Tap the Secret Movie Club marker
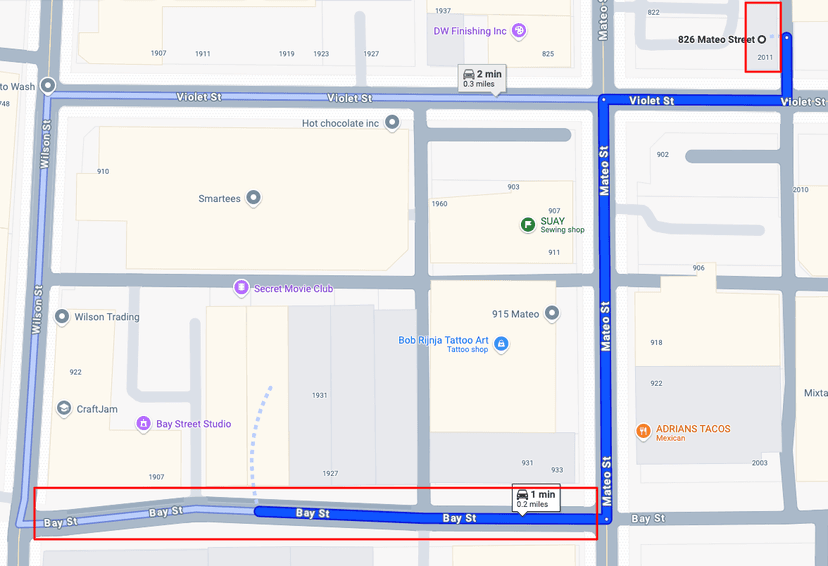Screen dimensions: 828x566 tap(240, 288)
